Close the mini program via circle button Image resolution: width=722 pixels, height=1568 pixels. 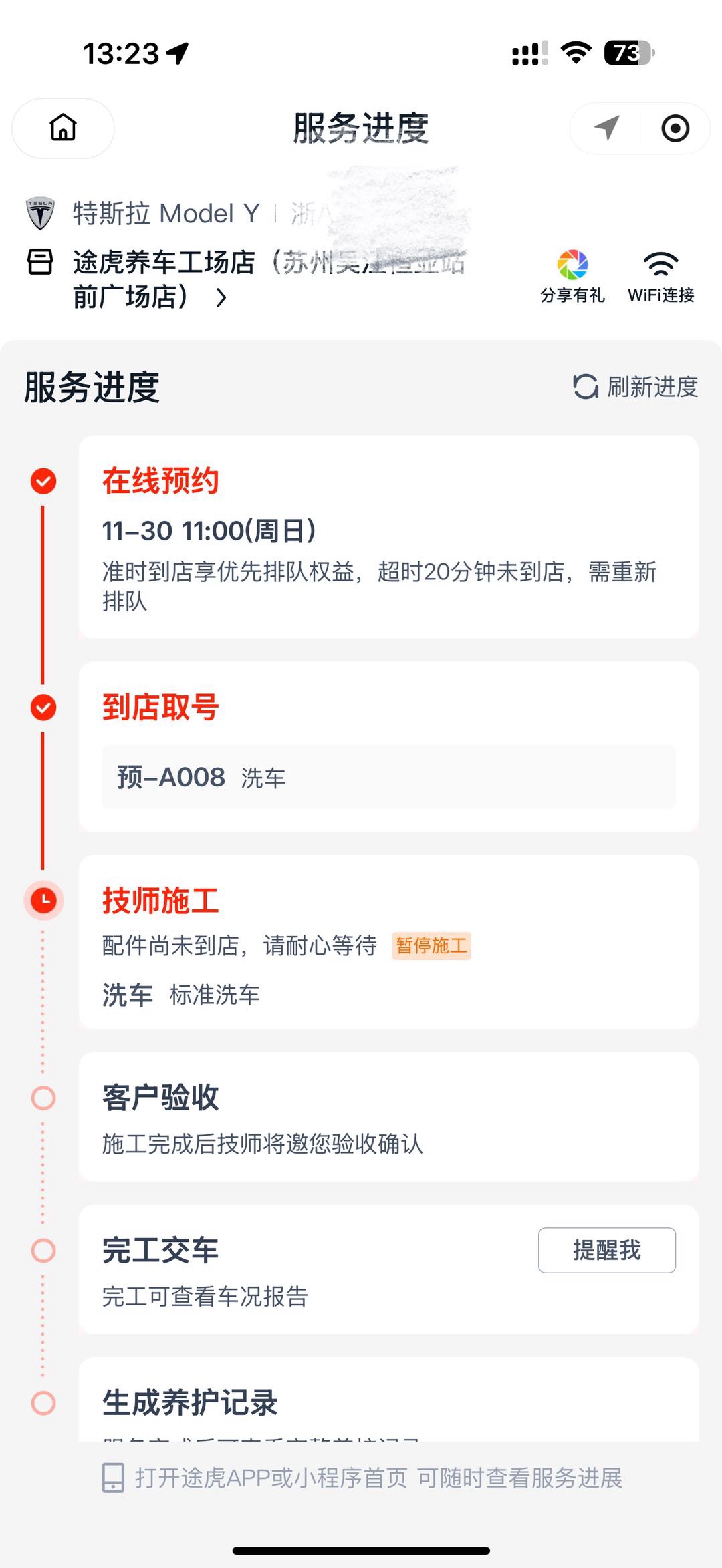[x=675, y=128]
